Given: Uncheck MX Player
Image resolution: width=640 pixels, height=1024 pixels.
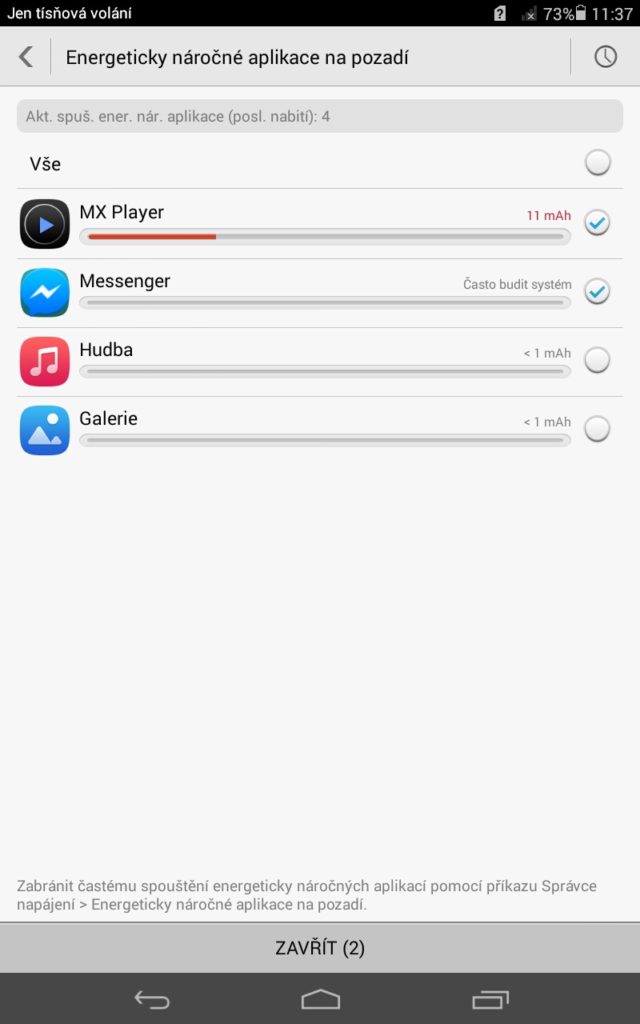Looking at the screenshot, I should 598,223.
